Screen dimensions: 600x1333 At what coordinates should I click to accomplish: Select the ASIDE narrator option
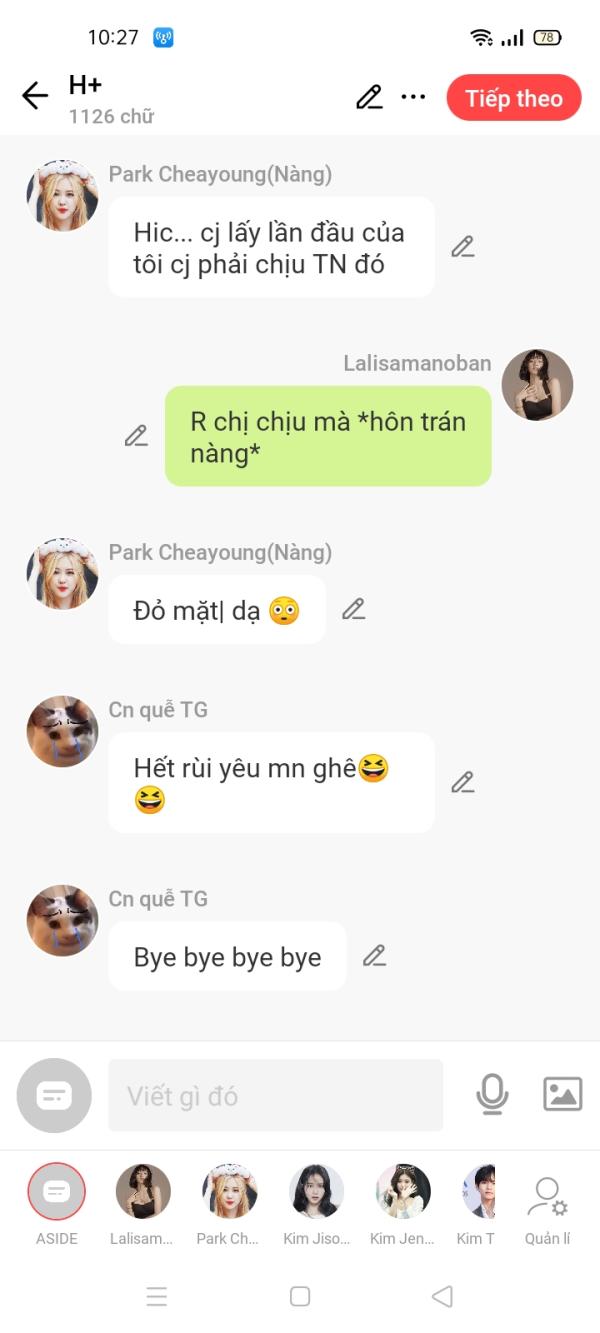(57, 1192)
